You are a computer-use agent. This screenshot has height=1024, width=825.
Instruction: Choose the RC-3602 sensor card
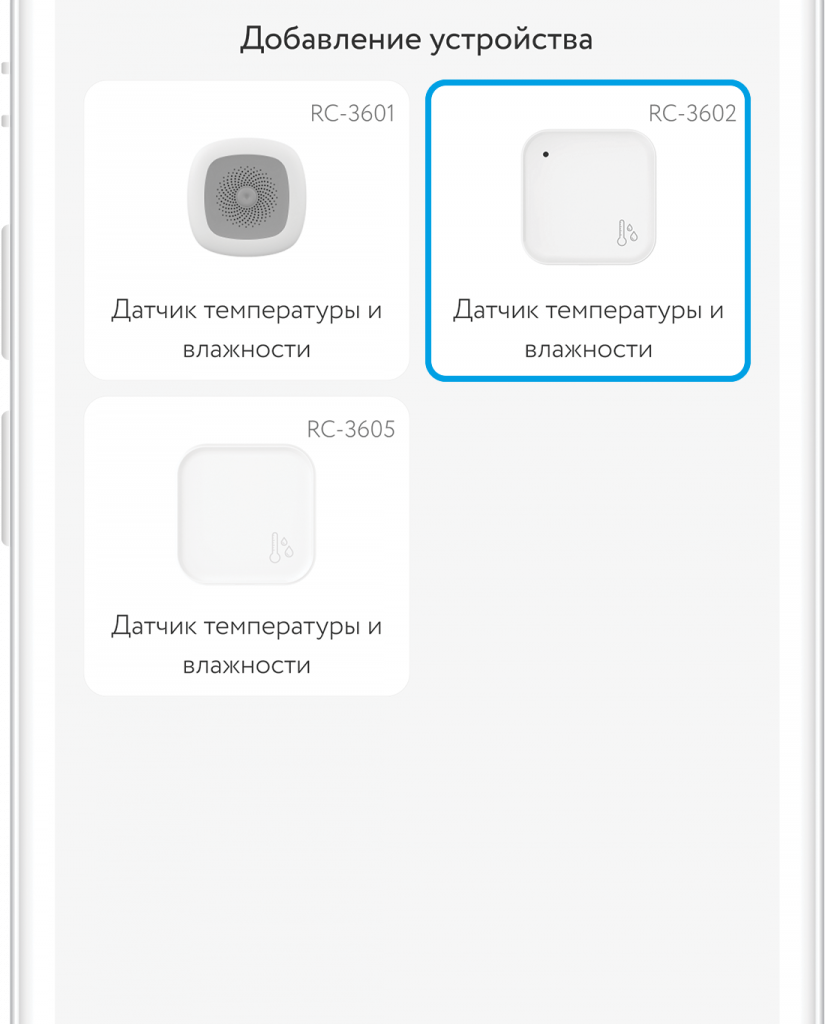click(x=588, y=230)
